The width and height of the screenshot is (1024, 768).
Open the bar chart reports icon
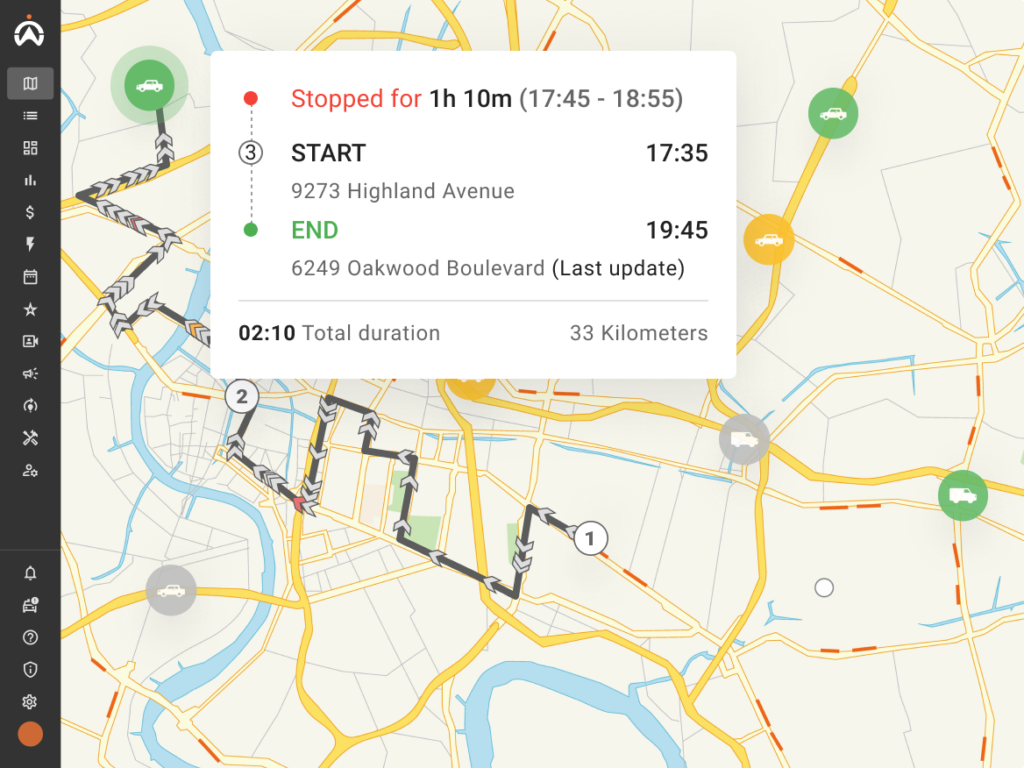(30, 180)
